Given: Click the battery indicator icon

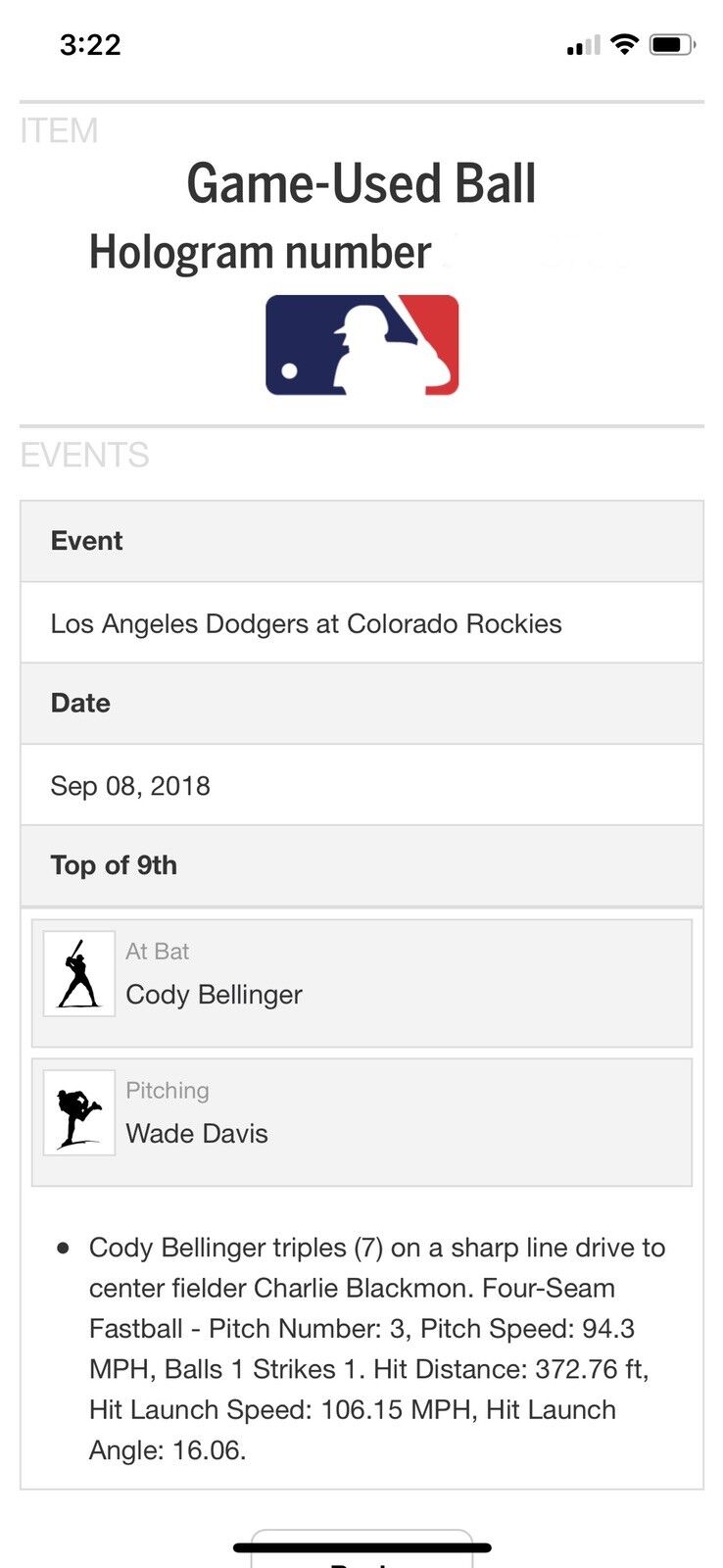Looking at the screenshot, I should point(672,44).
